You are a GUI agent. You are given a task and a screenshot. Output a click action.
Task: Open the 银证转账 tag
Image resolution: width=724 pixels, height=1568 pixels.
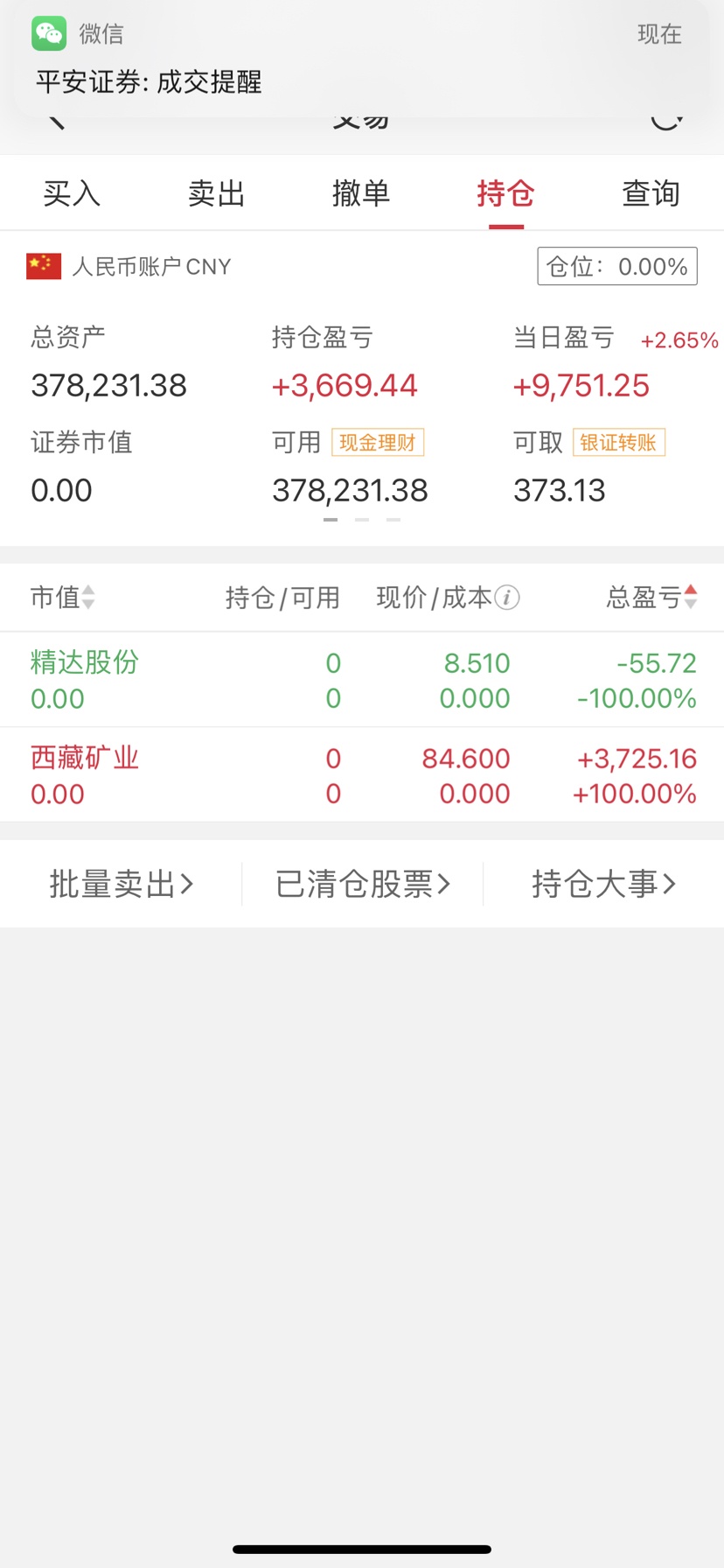coord(619,443)
